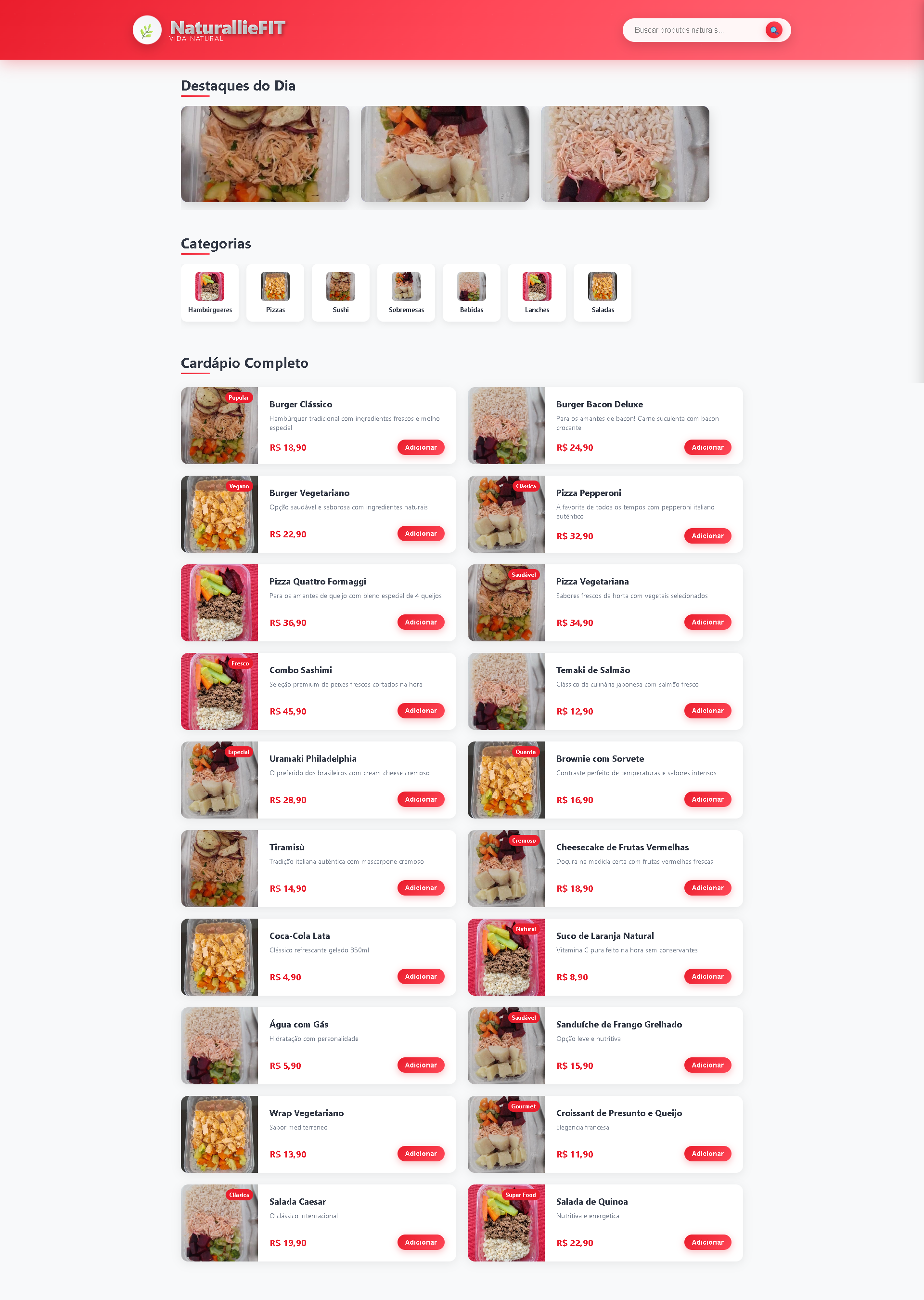Open the Sushi category

click(x=340, y=293)
